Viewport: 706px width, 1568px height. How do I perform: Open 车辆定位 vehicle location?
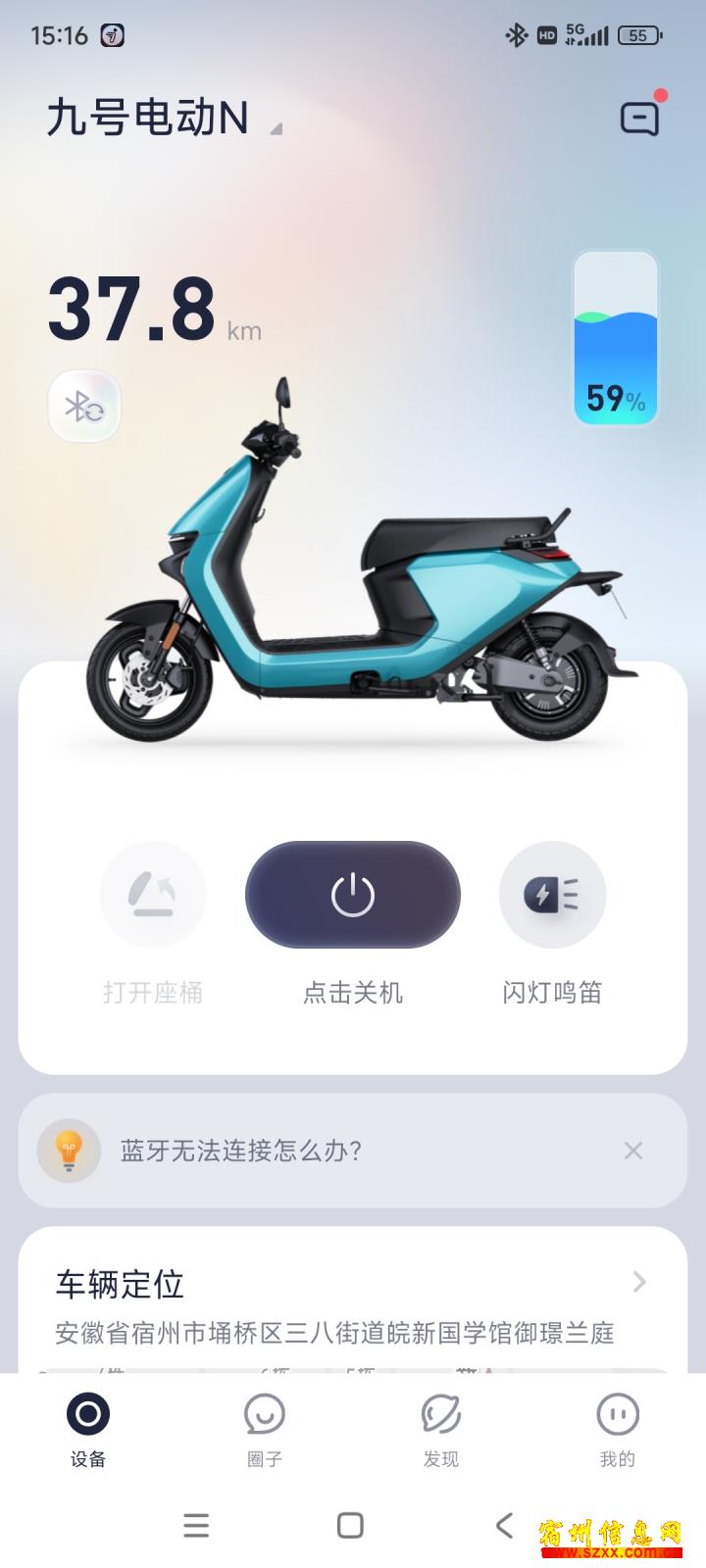(x=353, y=1282)
